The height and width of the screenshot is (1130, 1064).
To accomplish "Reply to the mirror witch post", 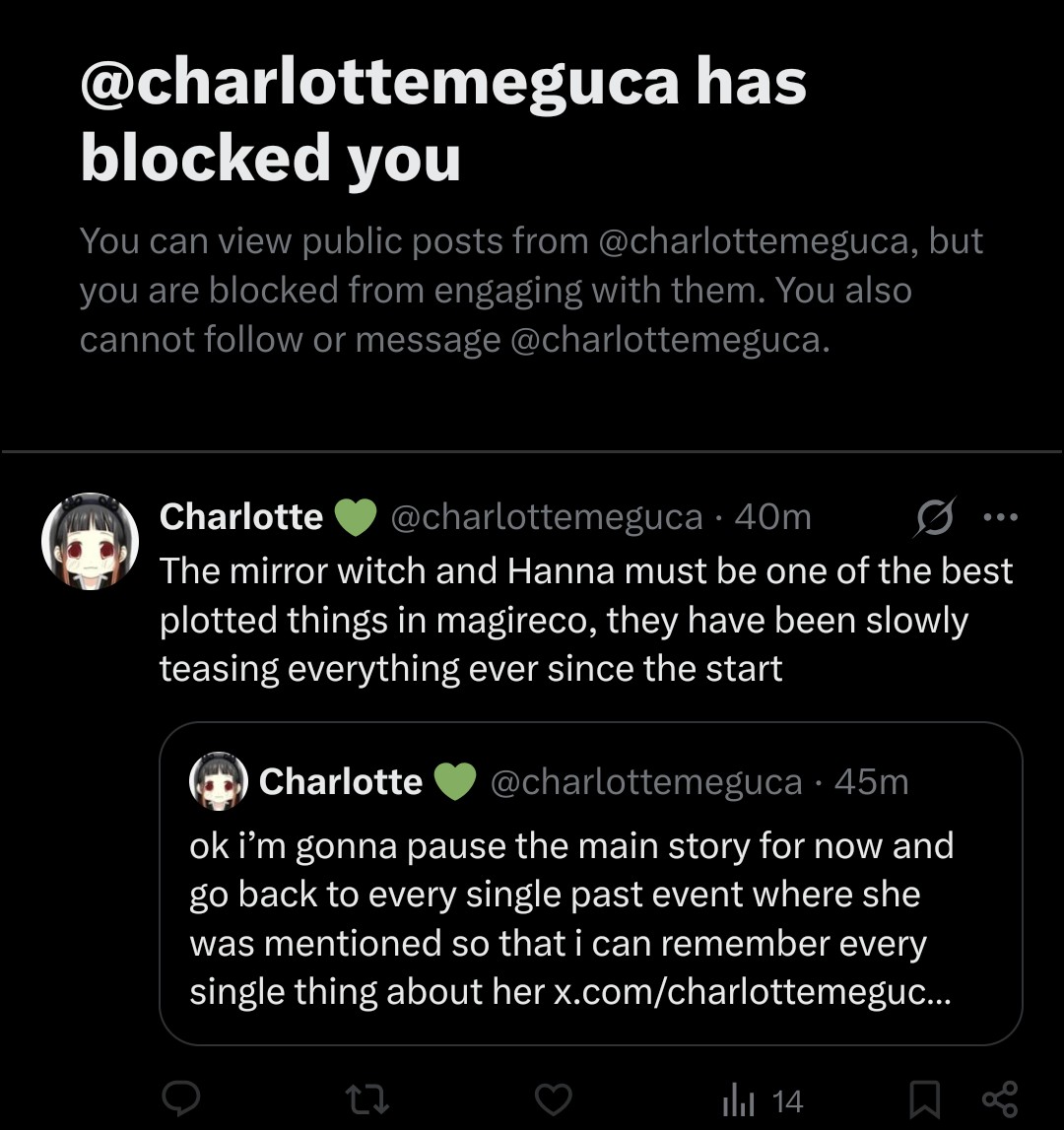I will (181, 1098).
